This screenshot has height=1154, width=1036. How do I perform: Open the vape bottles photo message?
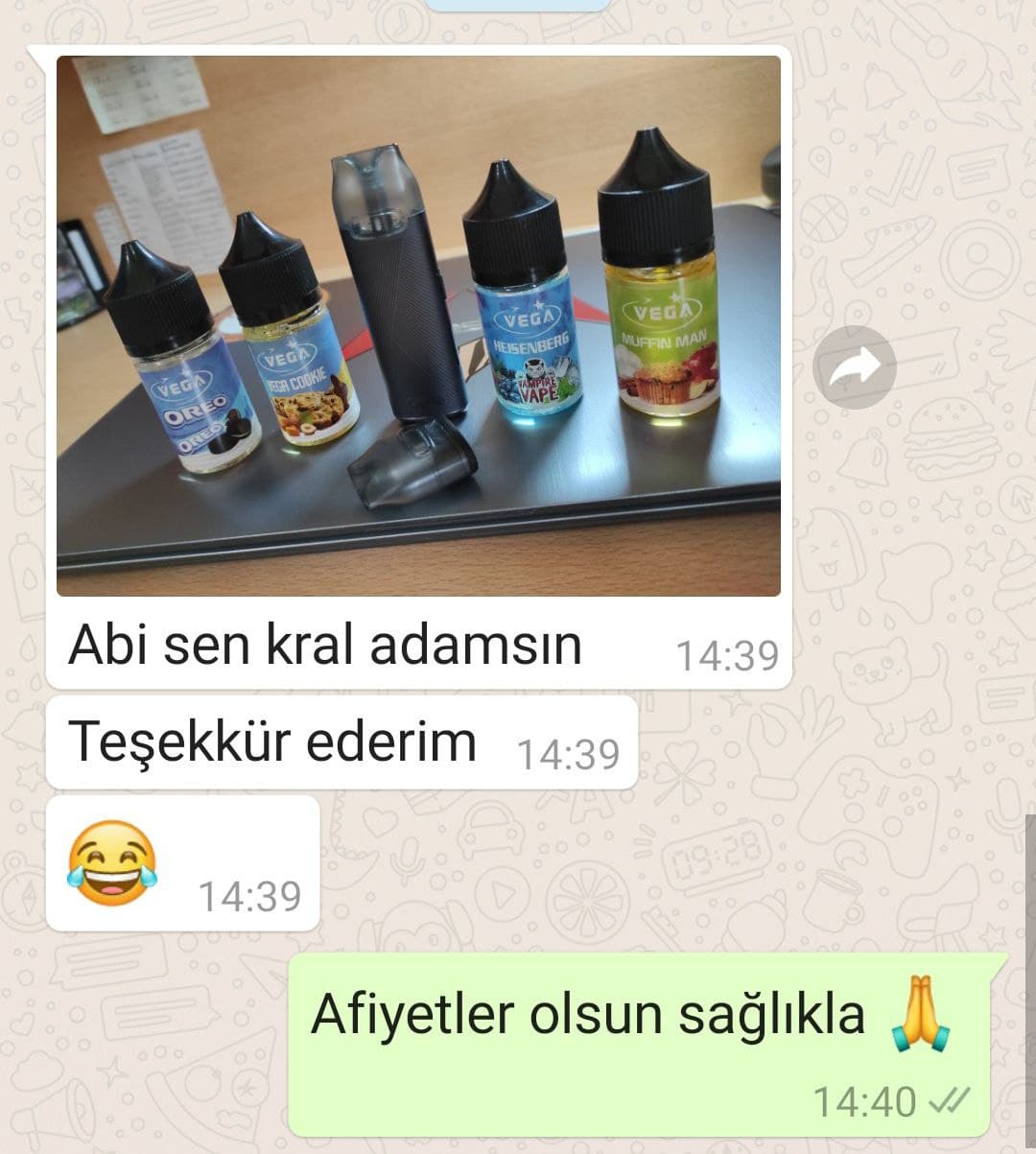[418, 326]
